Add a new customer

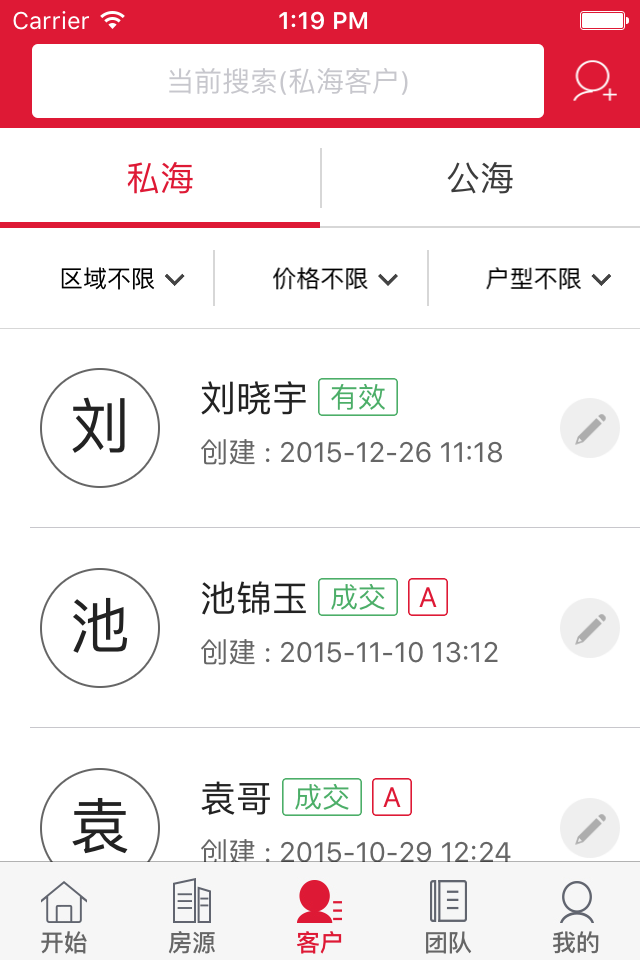pos(594,81)
